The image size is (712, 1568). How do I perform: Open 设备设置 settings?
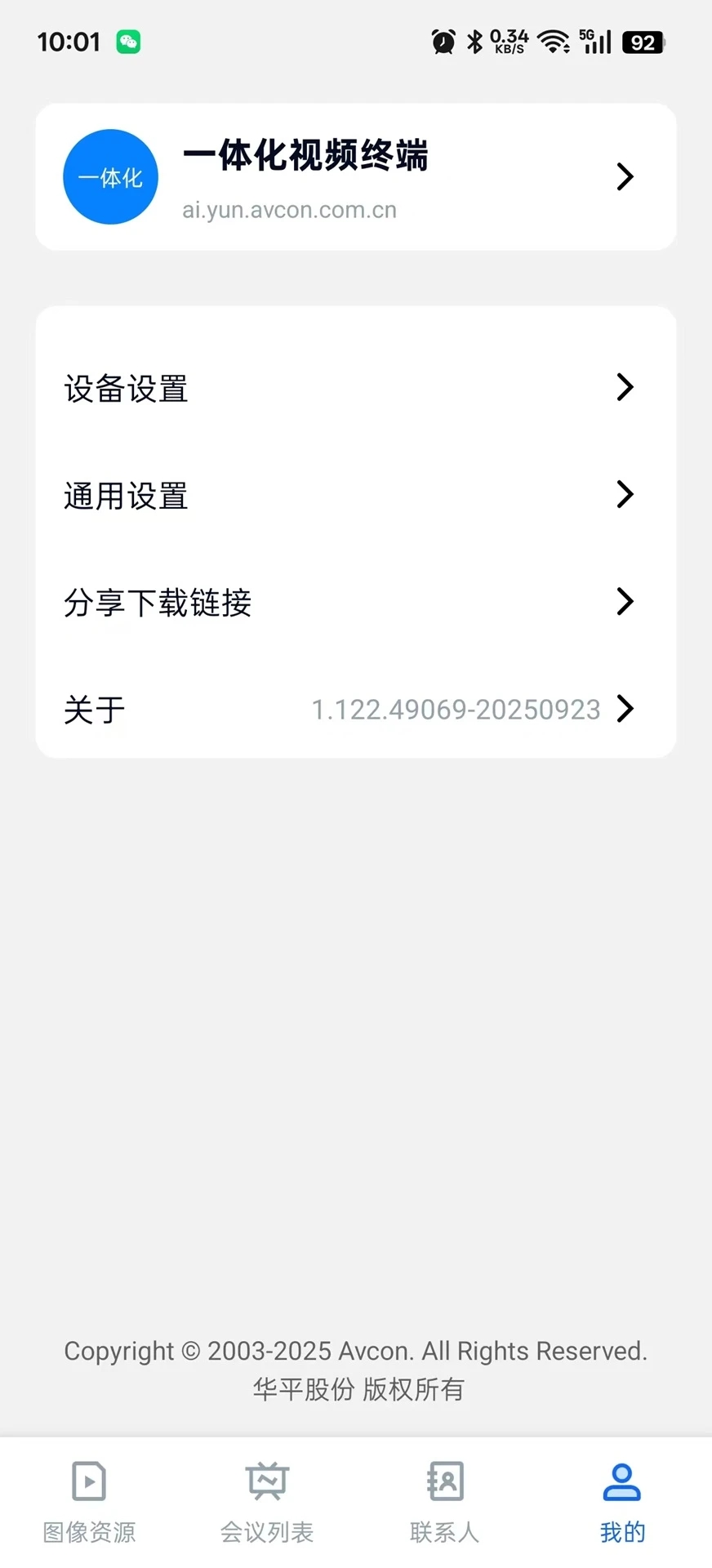pyautogui.click(x=355, y=388)
